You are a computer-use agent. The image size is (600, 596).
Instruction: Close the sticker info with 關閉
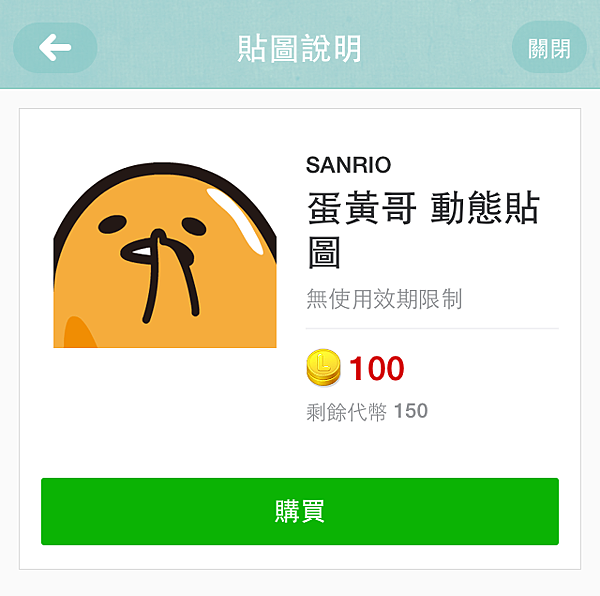(549, 48)
